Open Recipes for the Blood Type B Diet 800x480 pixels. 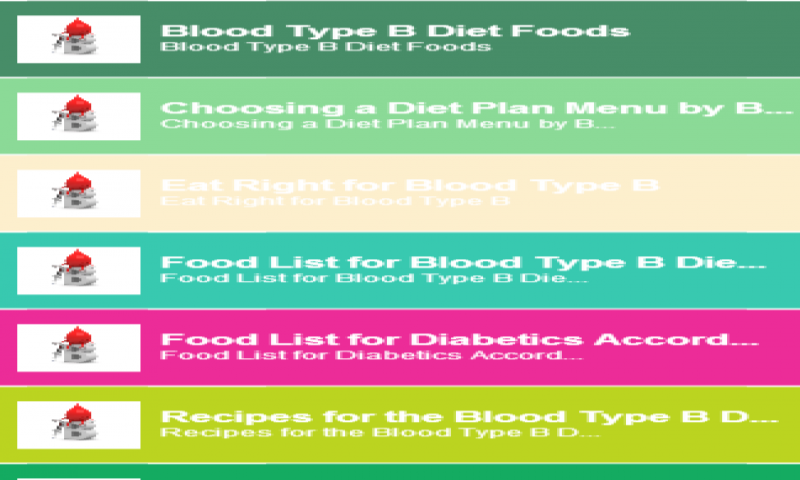click(x=400, y=423)
